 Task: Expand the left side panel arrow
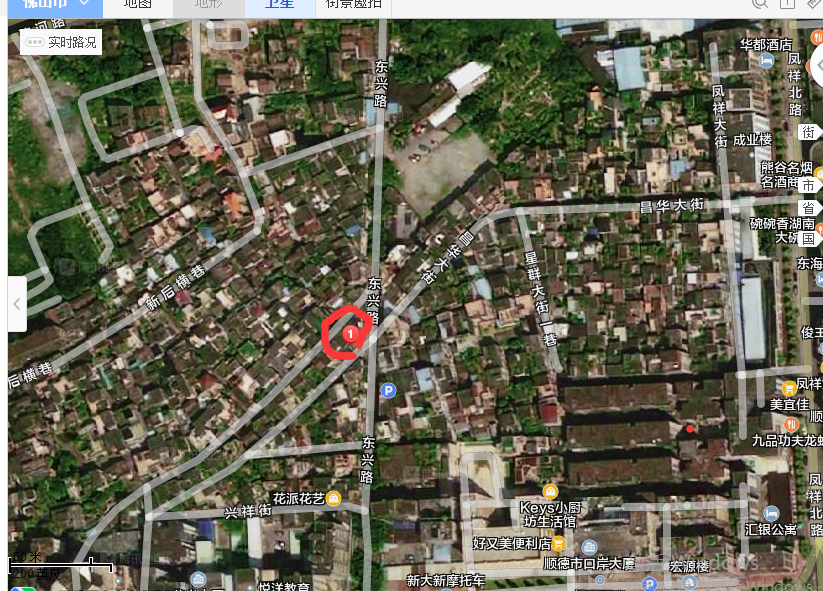17,303
